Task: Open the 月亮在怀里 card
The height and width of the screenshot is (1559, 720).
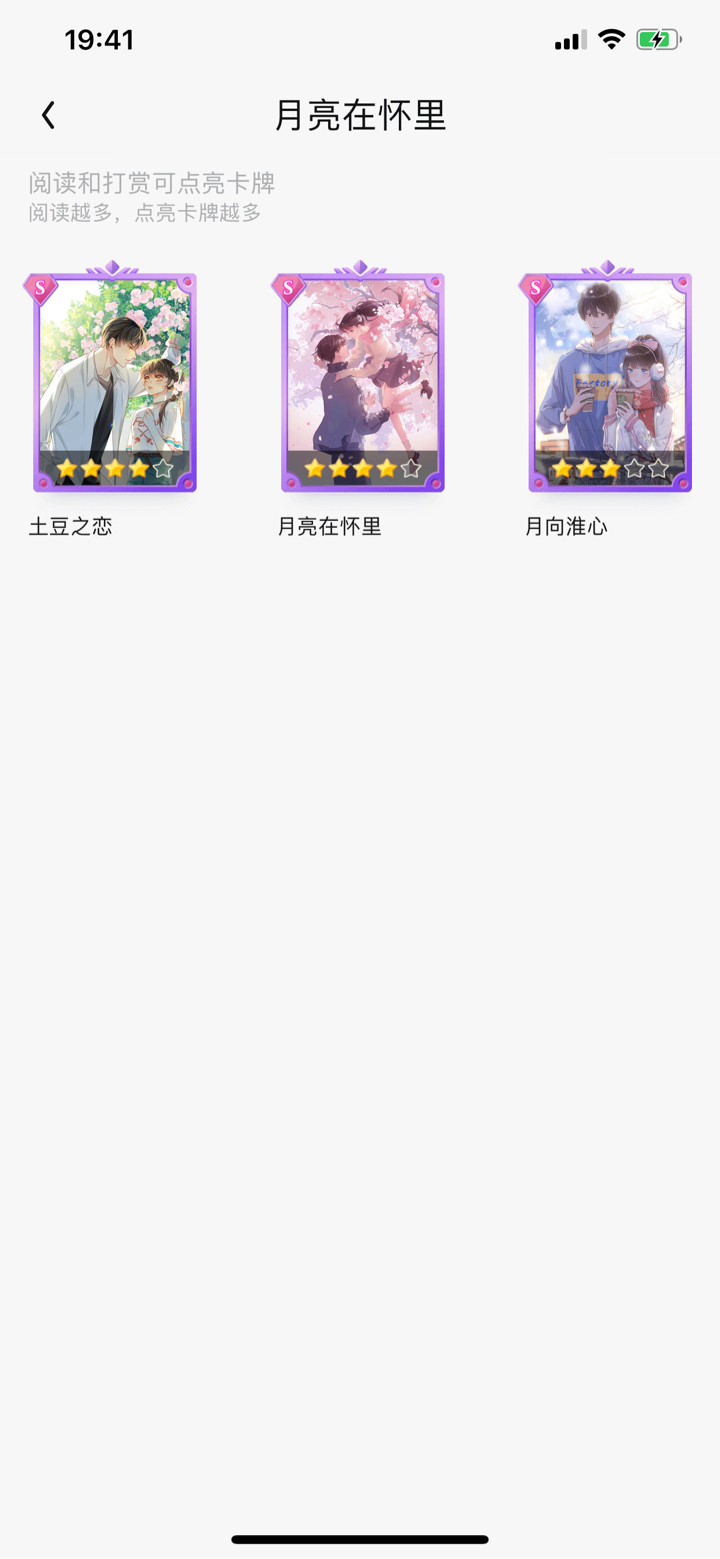Action: 362,382
